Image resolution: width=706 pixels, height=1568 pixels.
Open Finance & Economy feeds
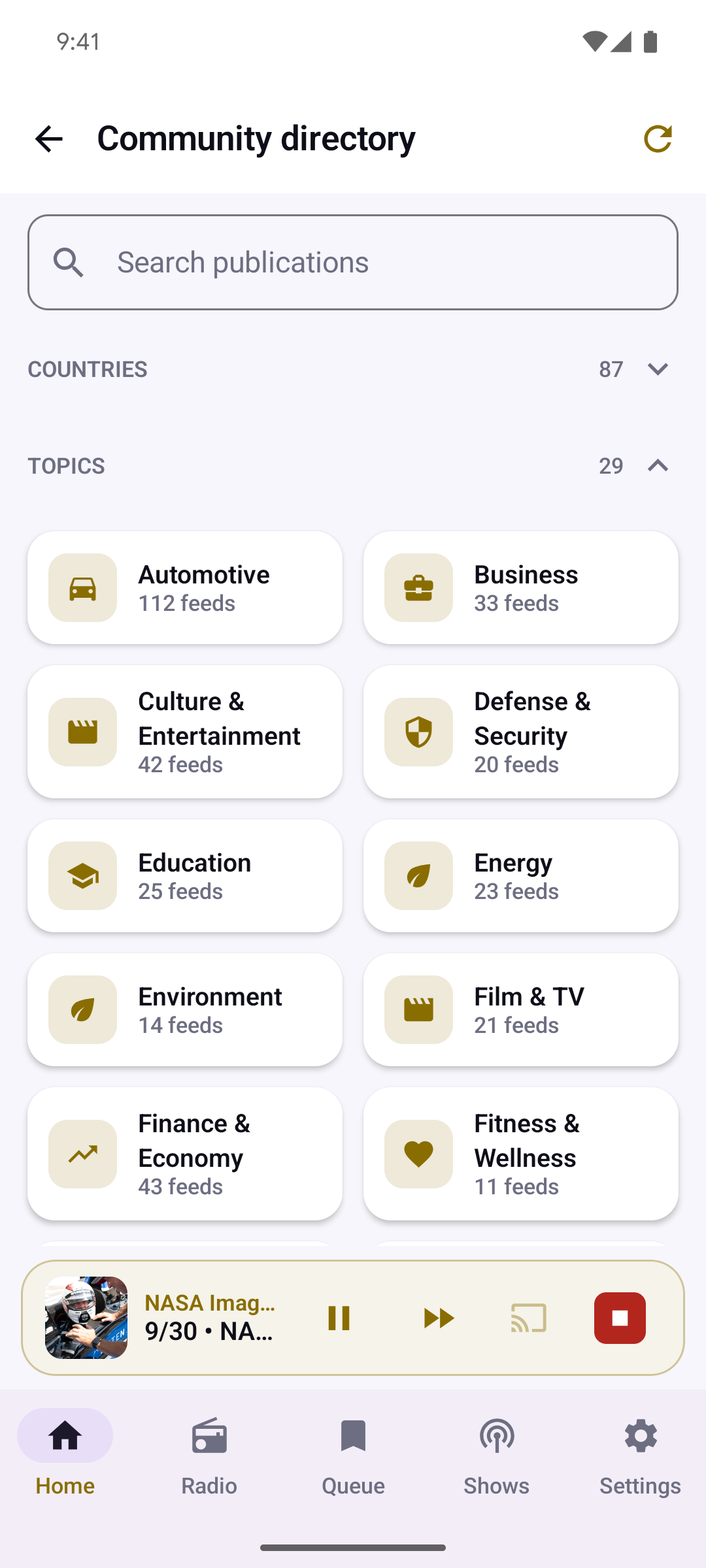pyautogui.click(x=185, y=1154)
